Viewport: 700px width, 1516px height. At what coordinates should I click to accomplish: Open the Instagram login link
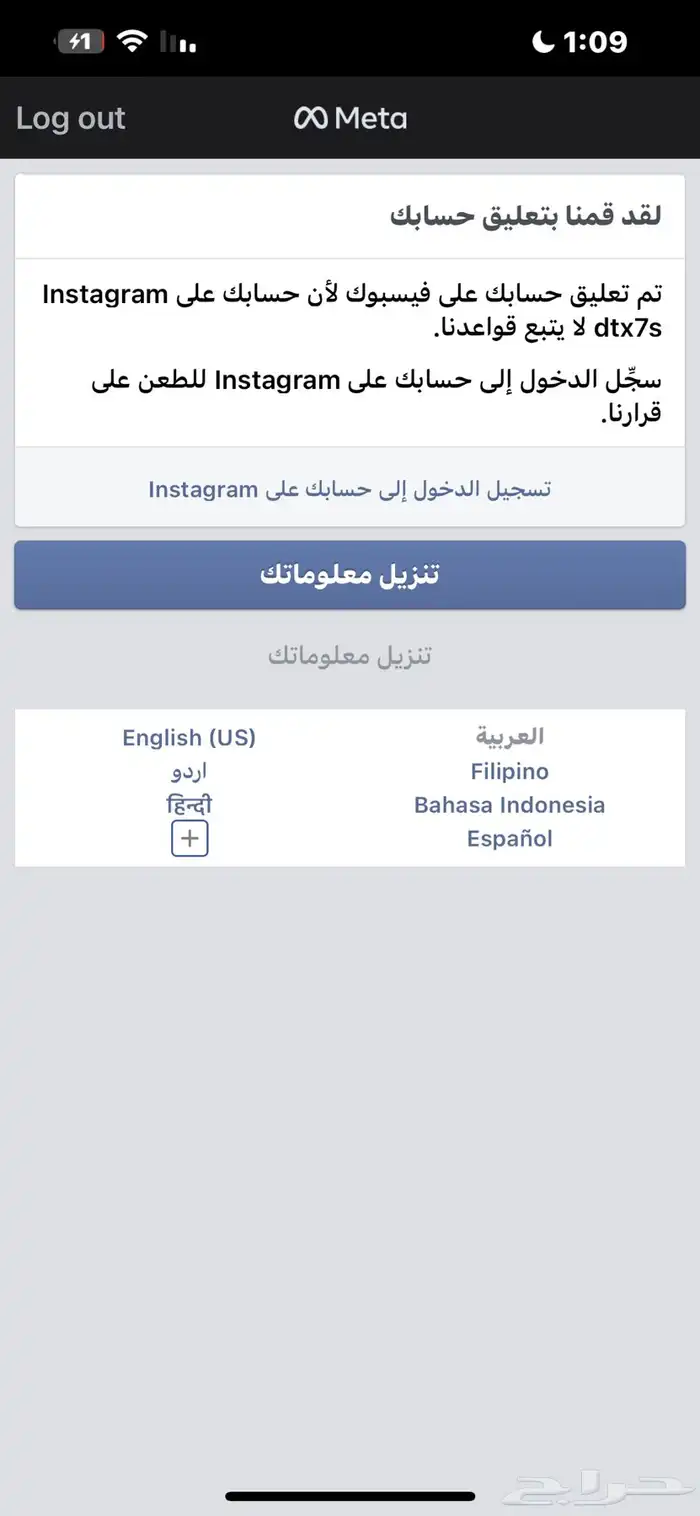350,489
